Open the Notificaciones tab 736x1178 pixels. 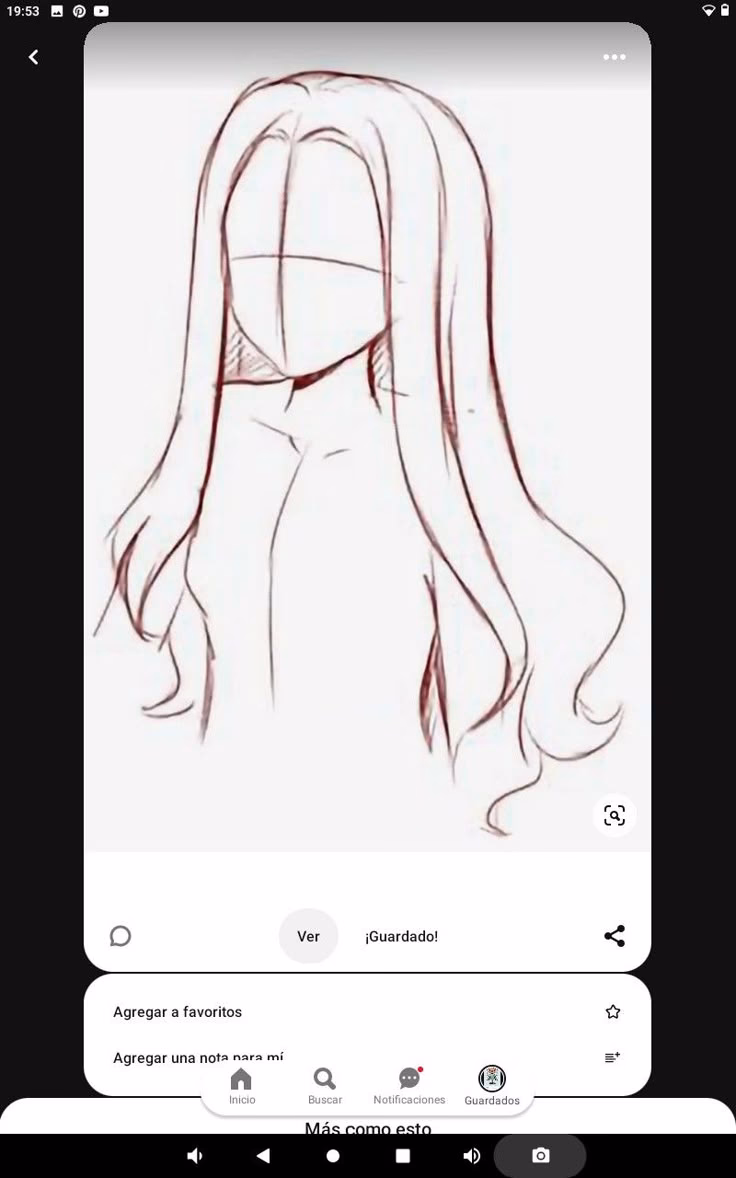click(409, 1086)
